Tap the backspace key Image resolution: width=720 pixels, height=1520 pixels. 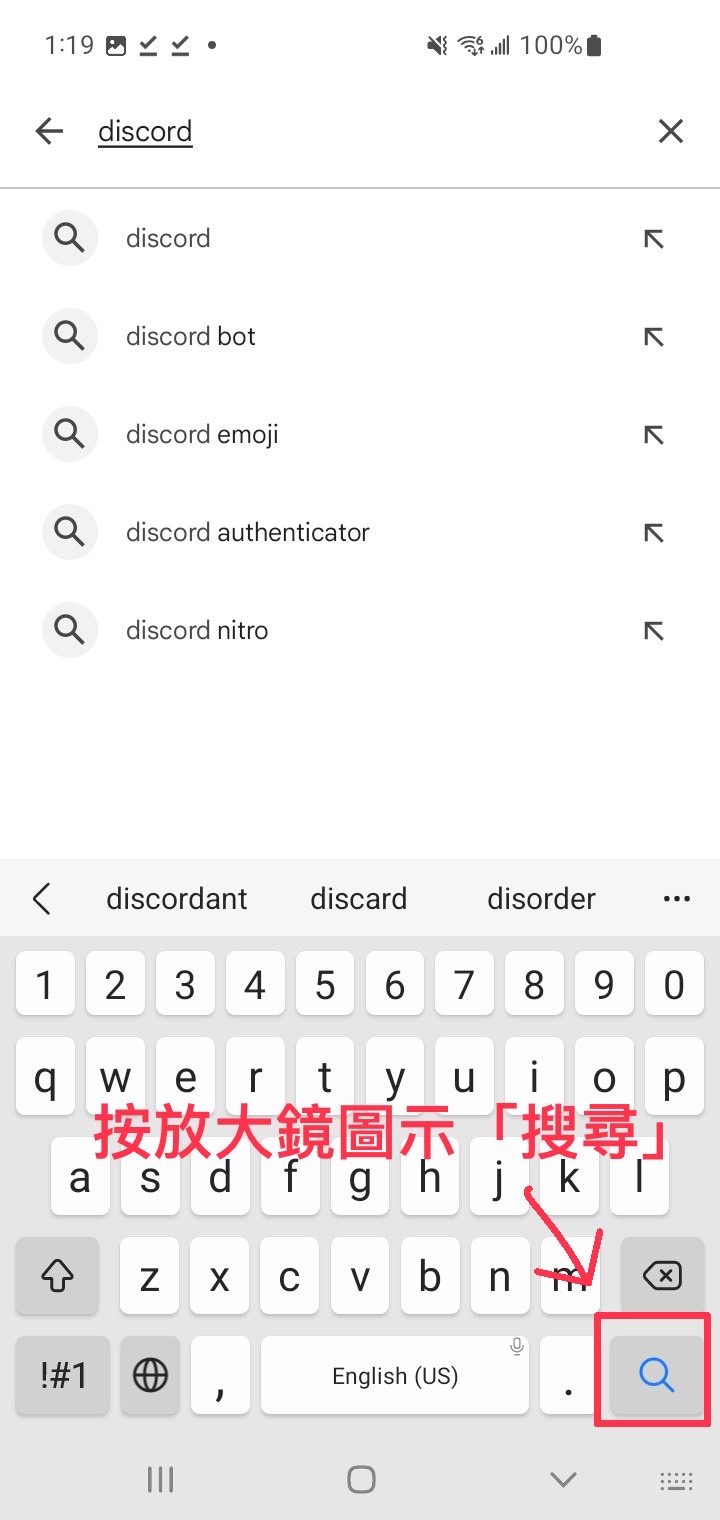click(661, 1276)
